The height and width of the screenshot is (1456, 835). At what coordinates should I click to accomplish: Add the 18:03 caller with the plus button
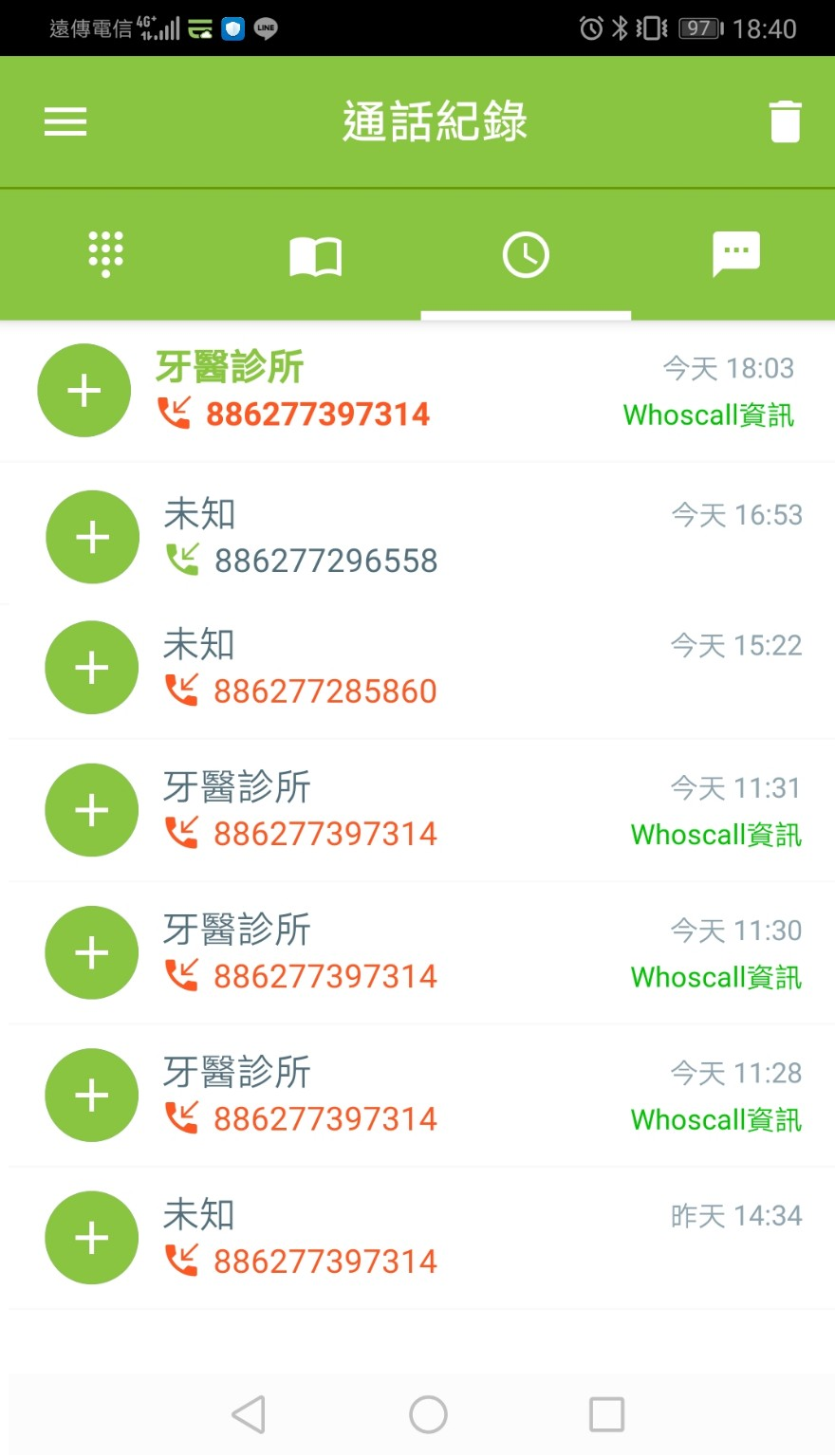84,391
